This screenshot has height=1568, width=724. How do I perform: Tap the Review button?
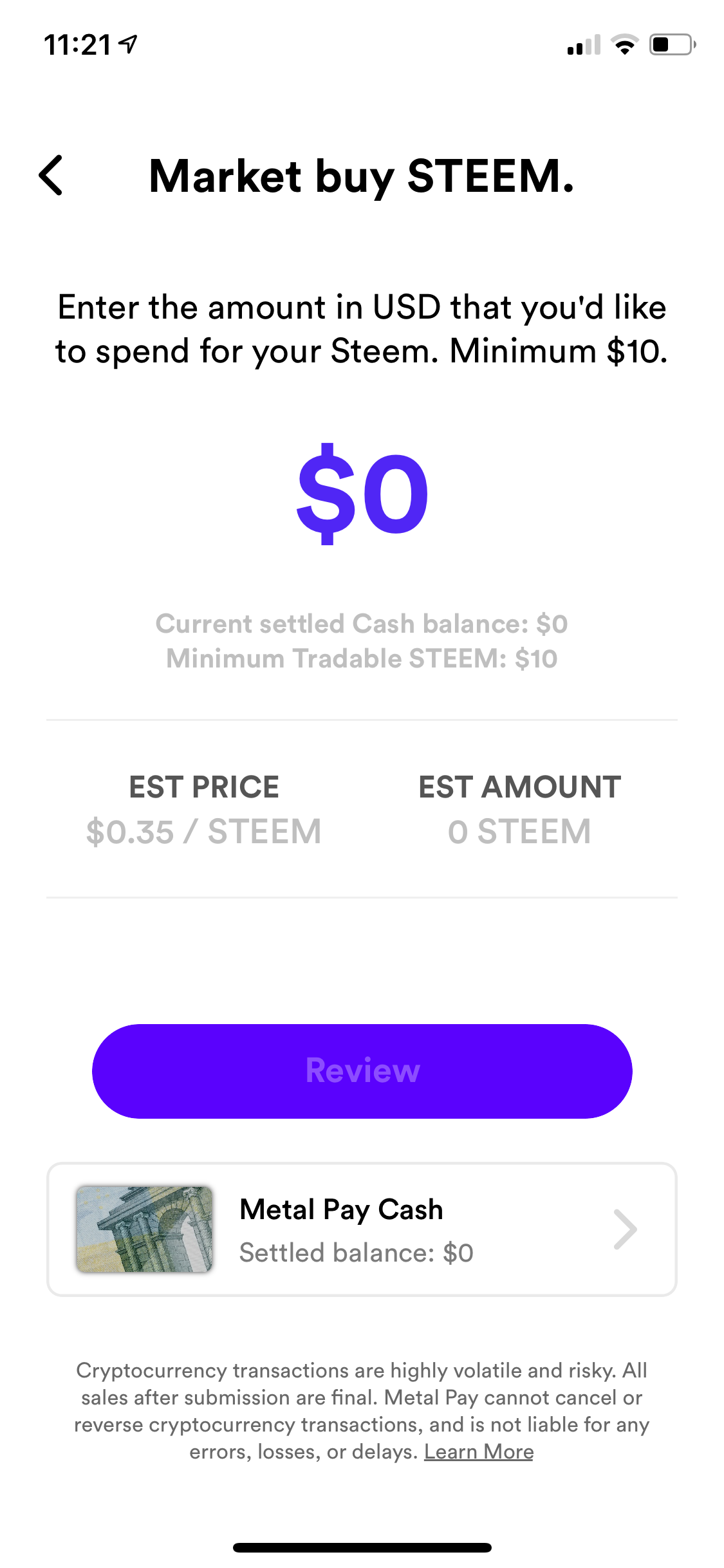362,1071
